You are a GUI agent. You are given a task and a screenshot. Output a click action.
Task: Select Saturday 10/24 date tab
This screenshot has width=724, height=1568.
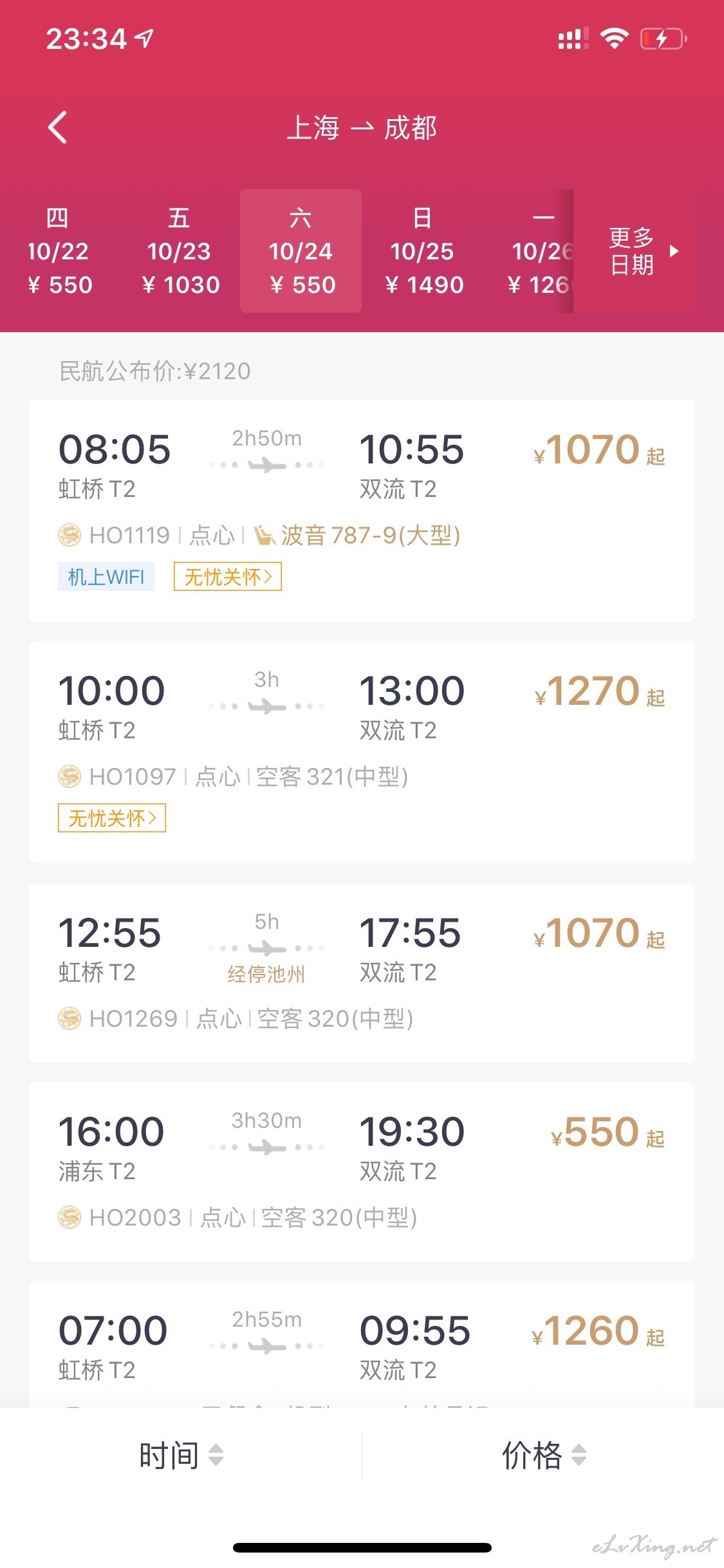[x=301, y=251]
